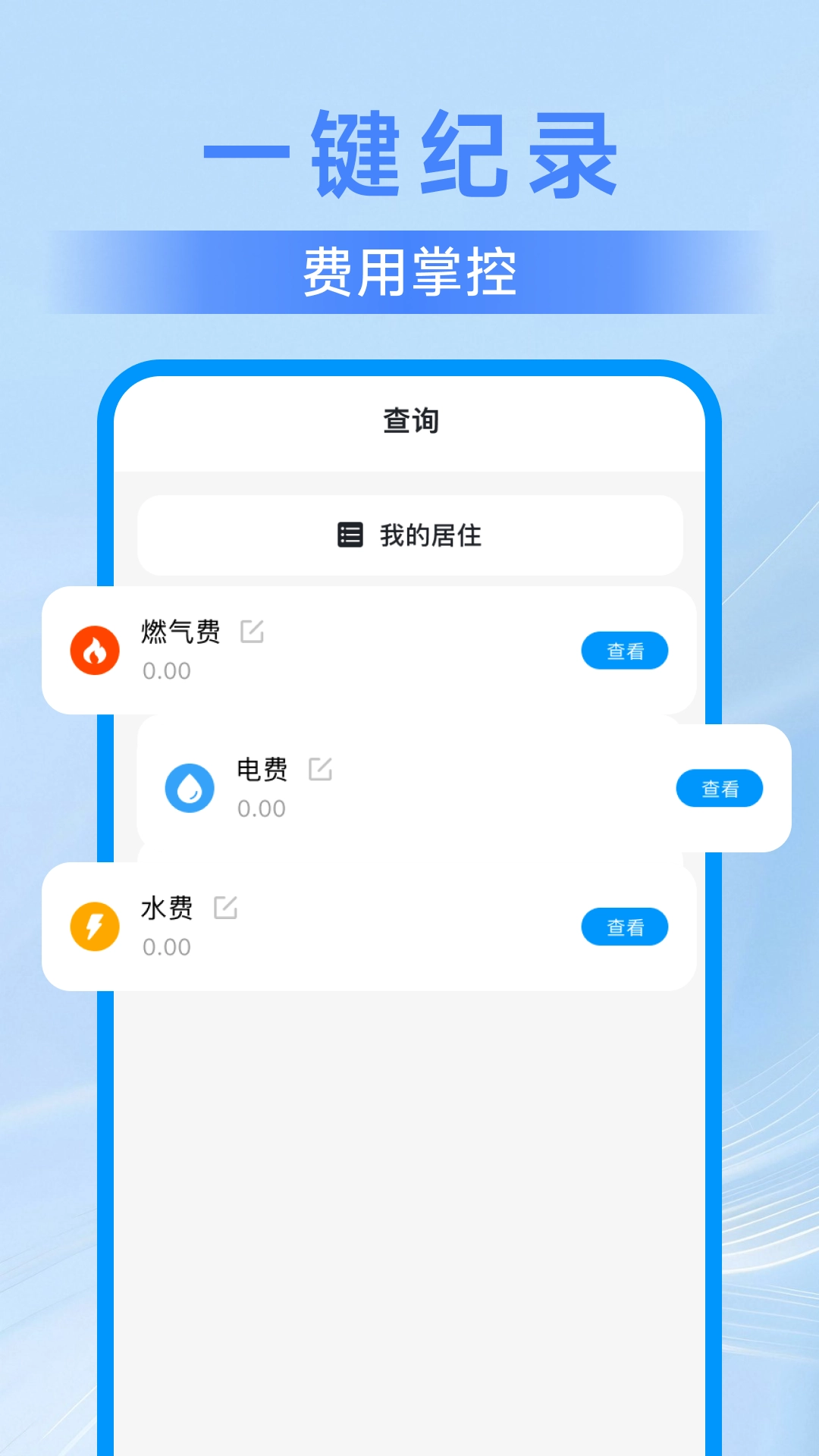
Task: Click the 0.00 amount under 电费
Action: [x=261, y=808]
